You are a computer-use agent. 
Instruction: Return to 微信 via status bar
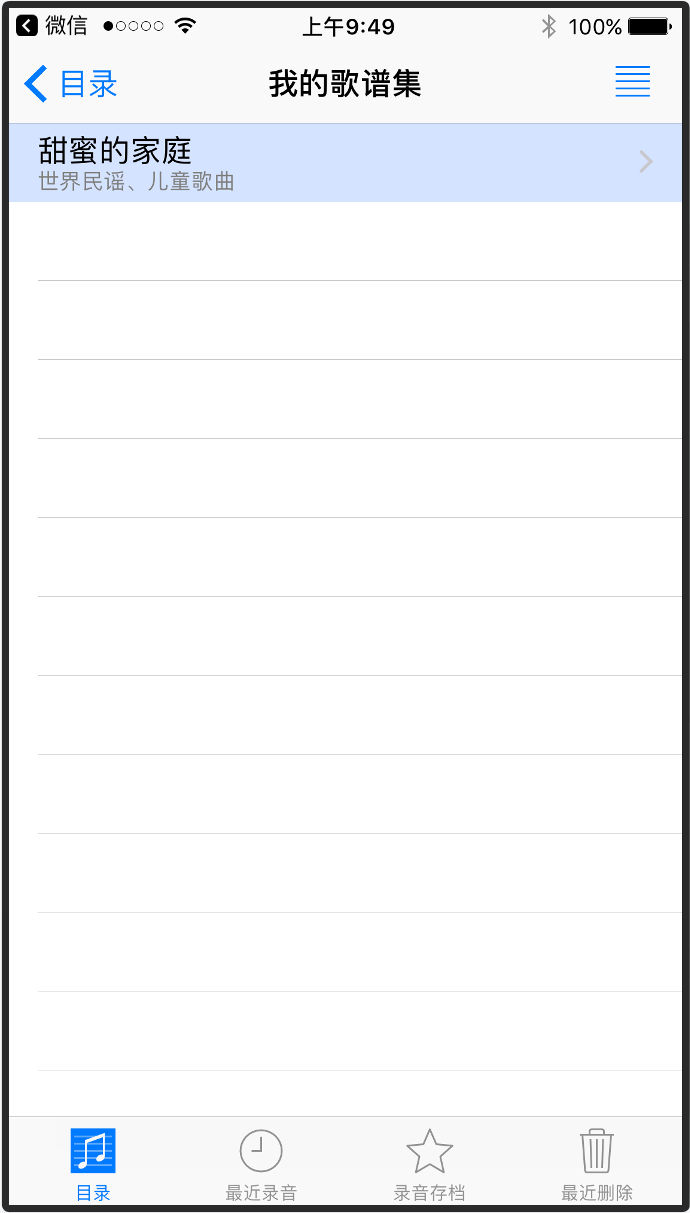click(52, 26)
